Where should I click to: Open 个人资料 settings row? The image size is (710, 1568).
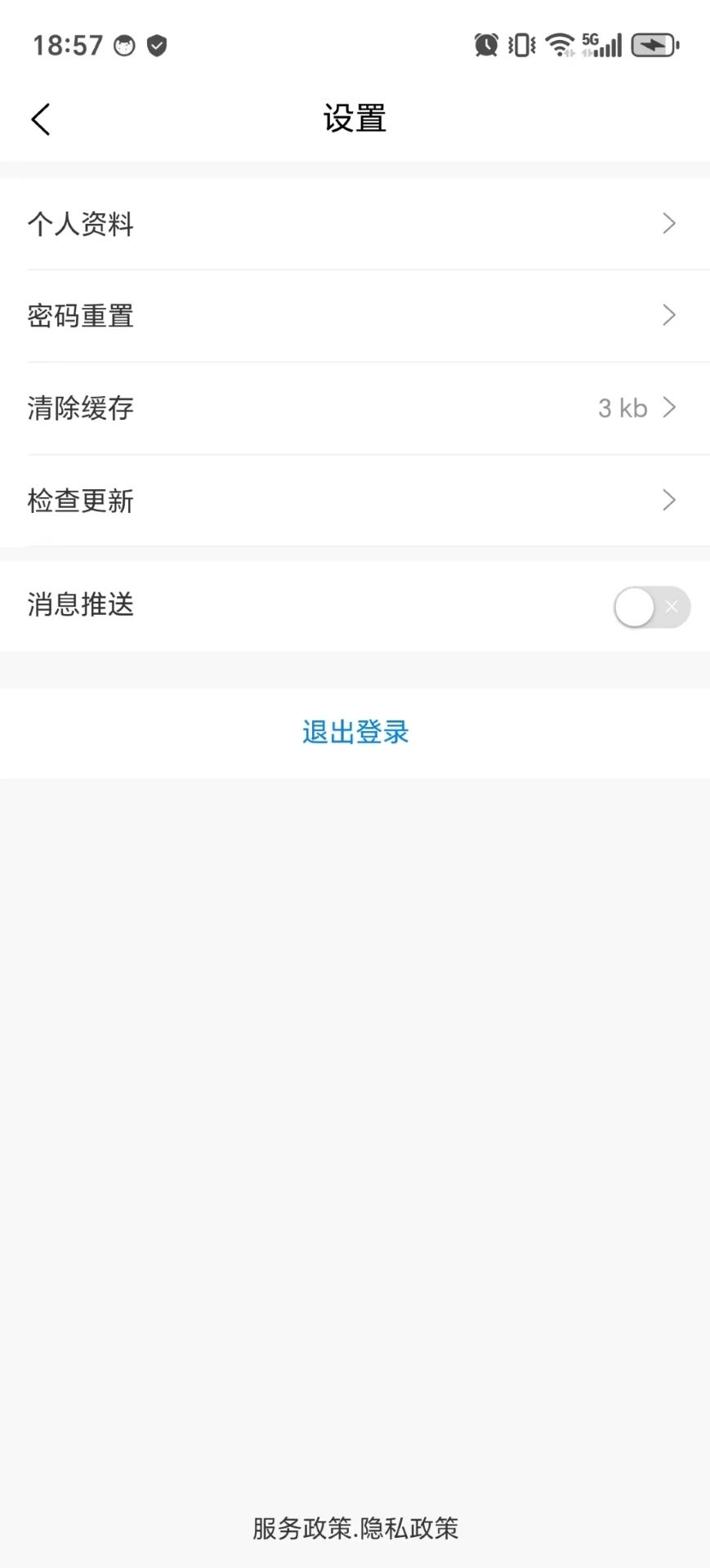(355, 224)
